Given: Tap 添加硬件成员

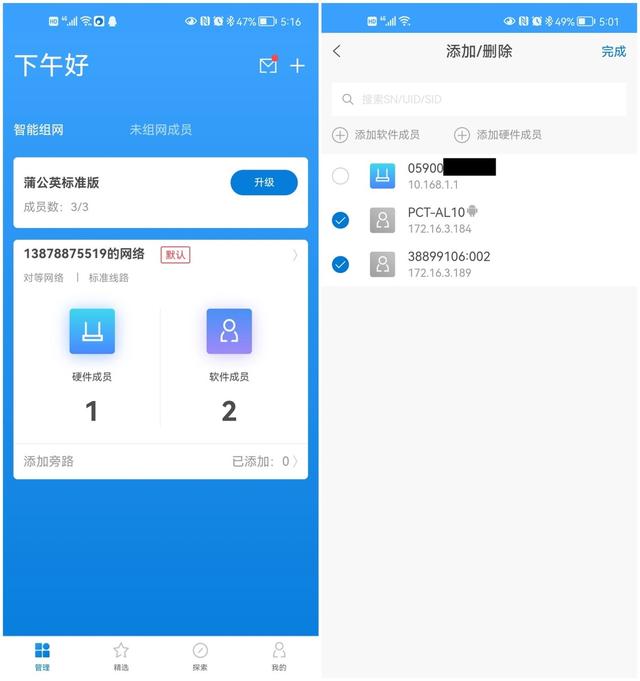Looking at the screenshot, I should 498,135.
